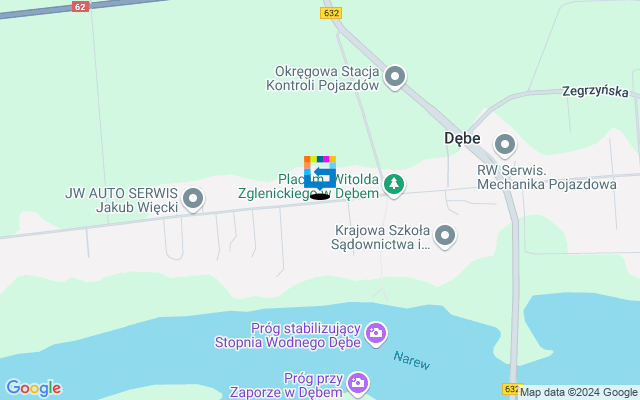Open Plac Witolda Zglenickiego park marker

tap(395, 184)
